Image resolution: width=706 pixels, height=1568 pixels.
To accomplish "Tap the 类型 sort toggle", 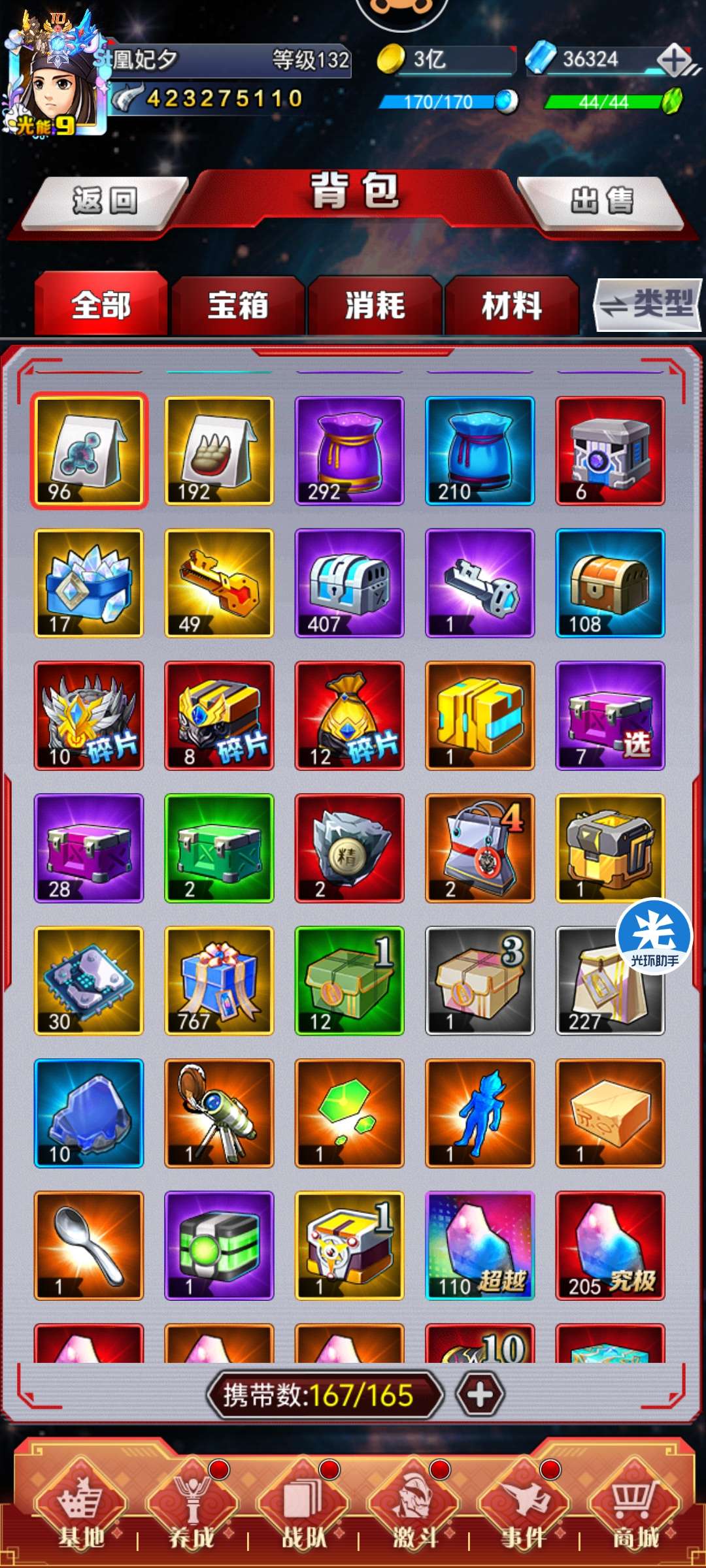I will pos(647,304).
